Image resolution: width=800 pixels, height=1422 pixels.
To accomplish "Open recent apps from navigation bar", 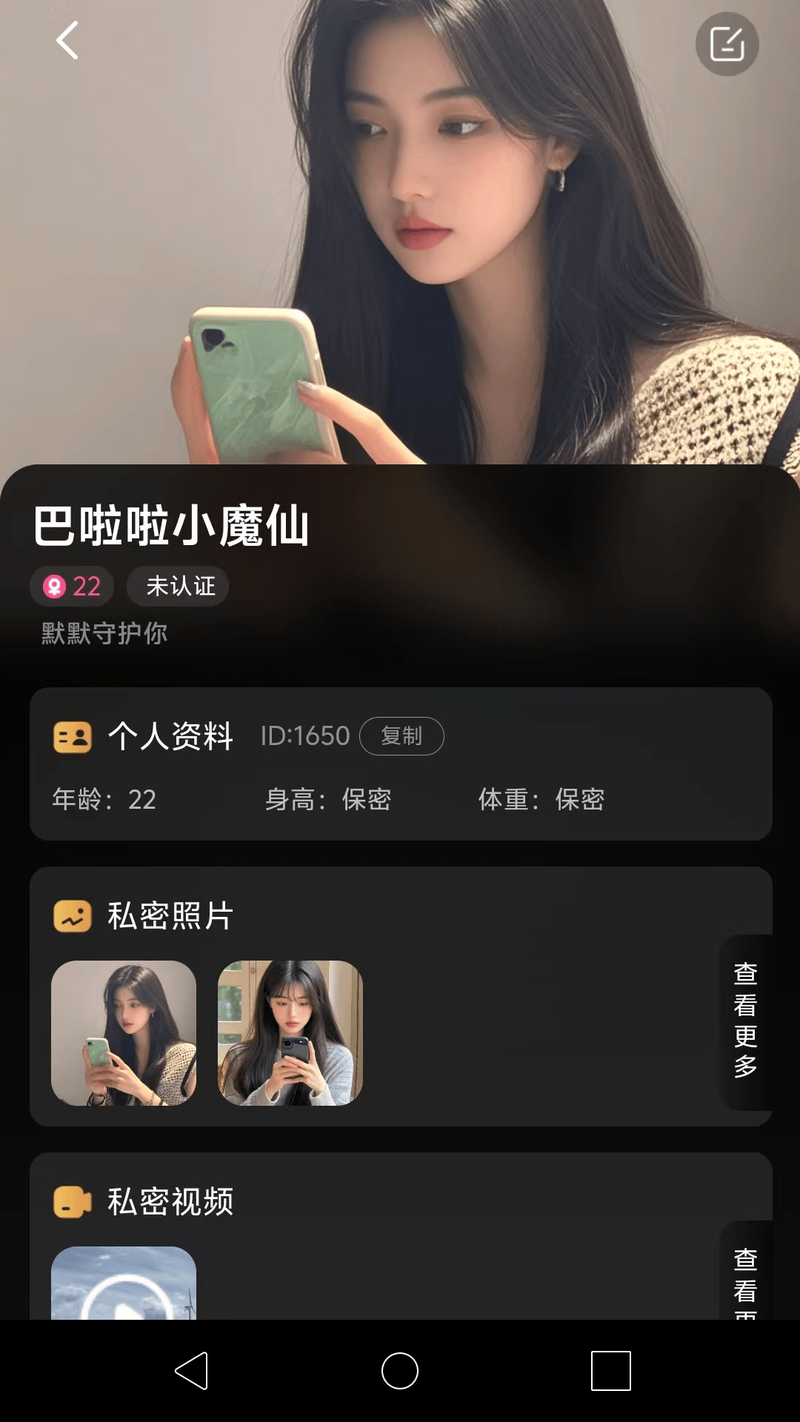I will [x=611, y=1371].
